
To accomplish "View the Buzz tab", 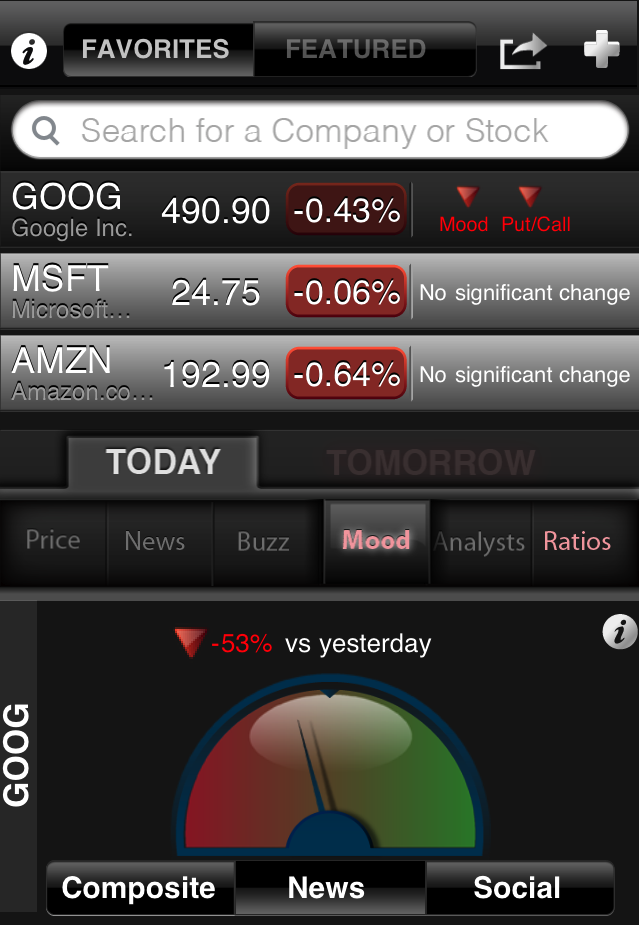I will pyautogui.click(x=263, y=542).
